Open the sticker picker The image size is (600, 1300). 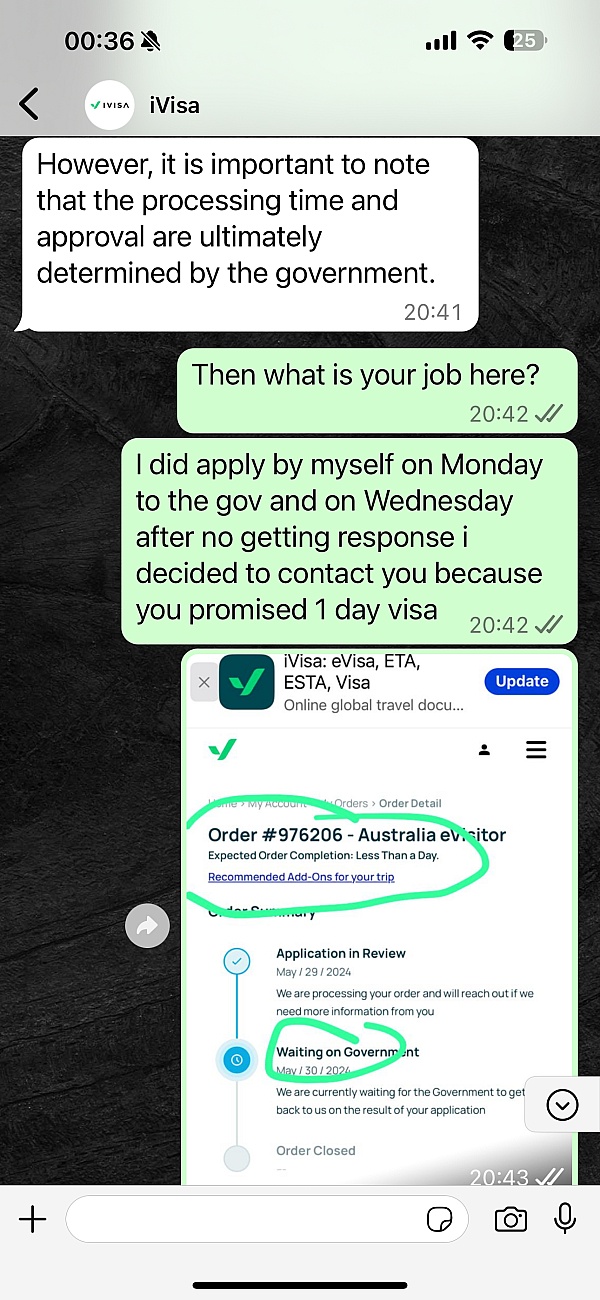pyautogui.click(x=439, y=1219)
